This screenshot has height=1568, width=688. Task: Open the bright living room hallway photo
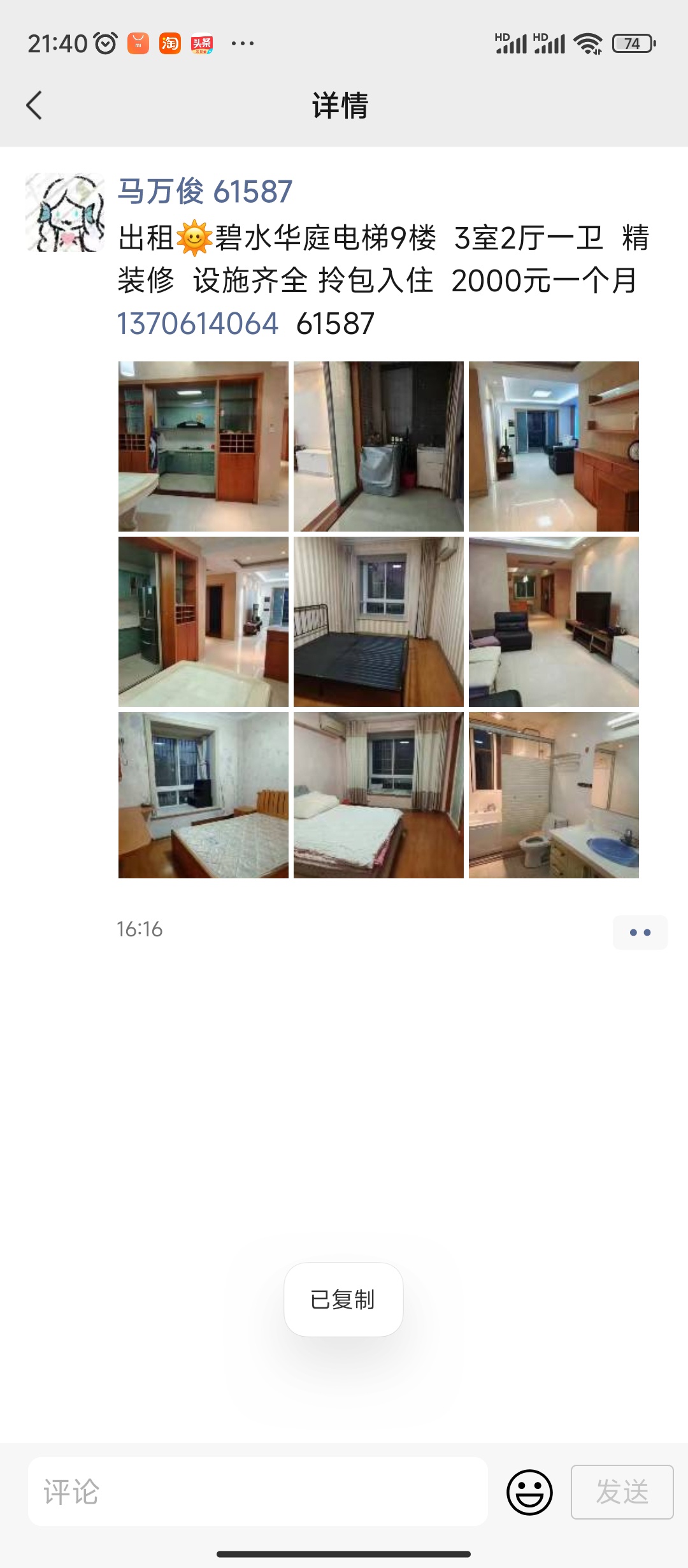coord(554,446)
